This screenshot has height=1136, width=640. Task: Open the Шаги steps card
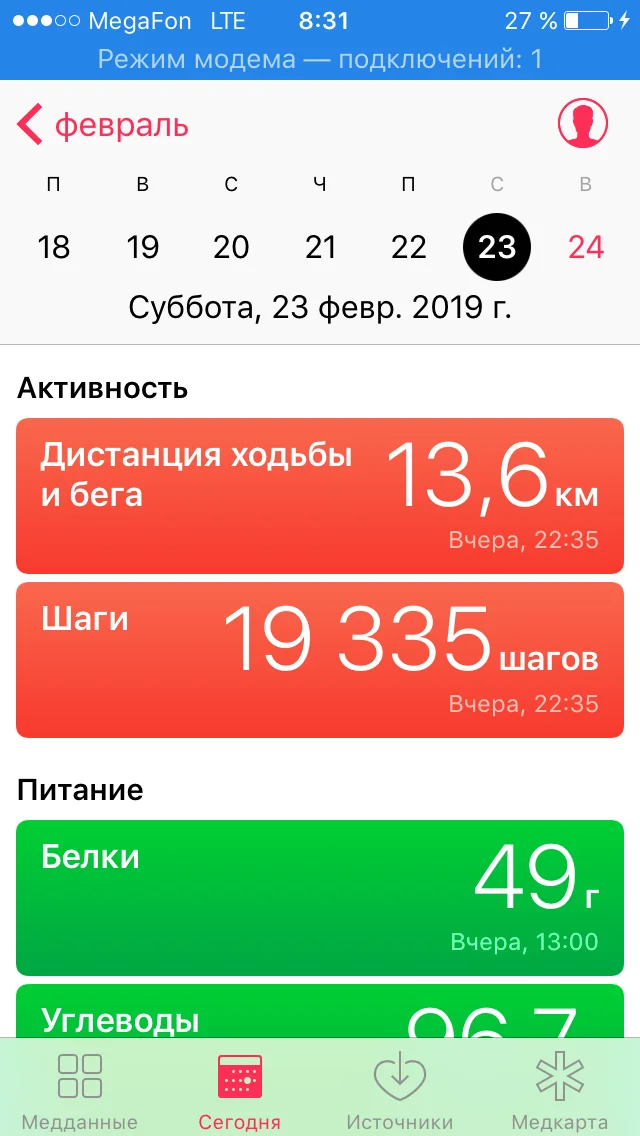pyautogui.click(x=320, y=660)
